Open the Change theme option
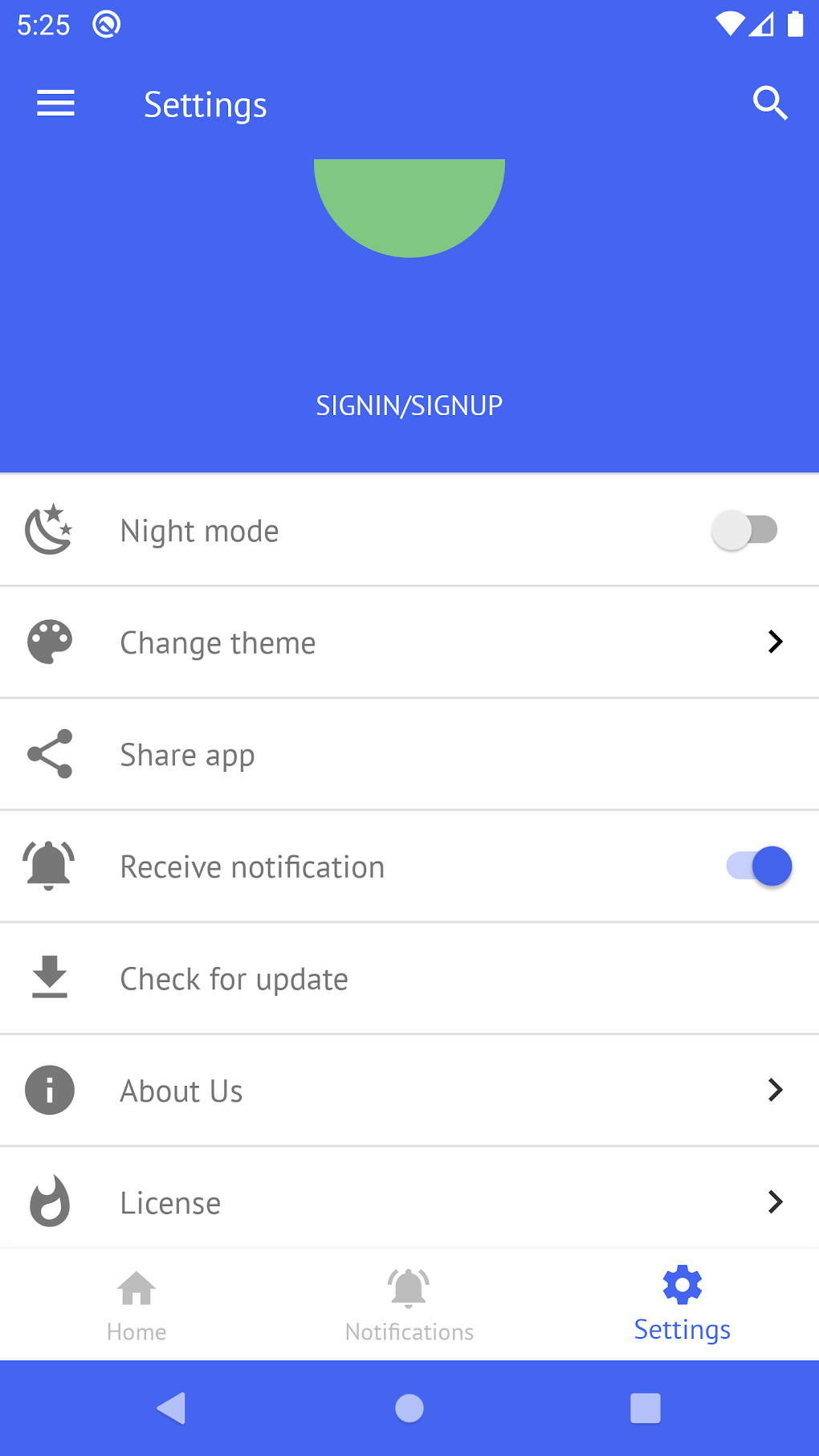This screenshot has height=1456, width=819. pos(409,642)
